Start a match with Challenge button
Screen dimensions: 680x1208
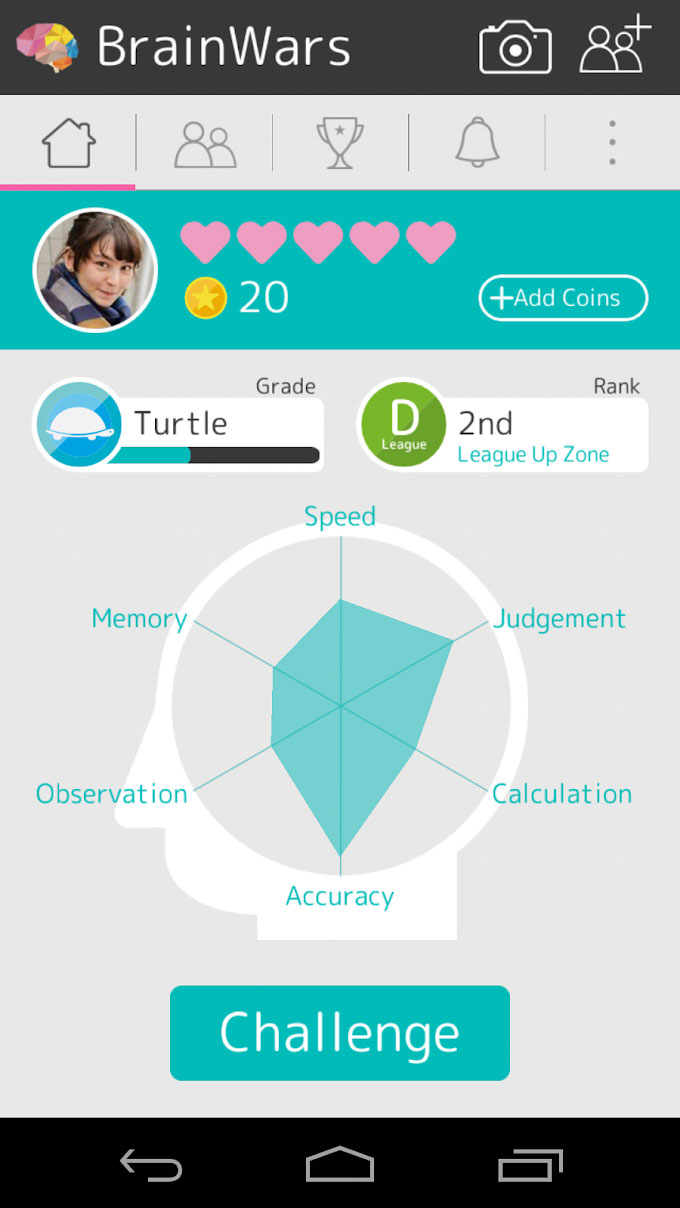click(340, 1033)
